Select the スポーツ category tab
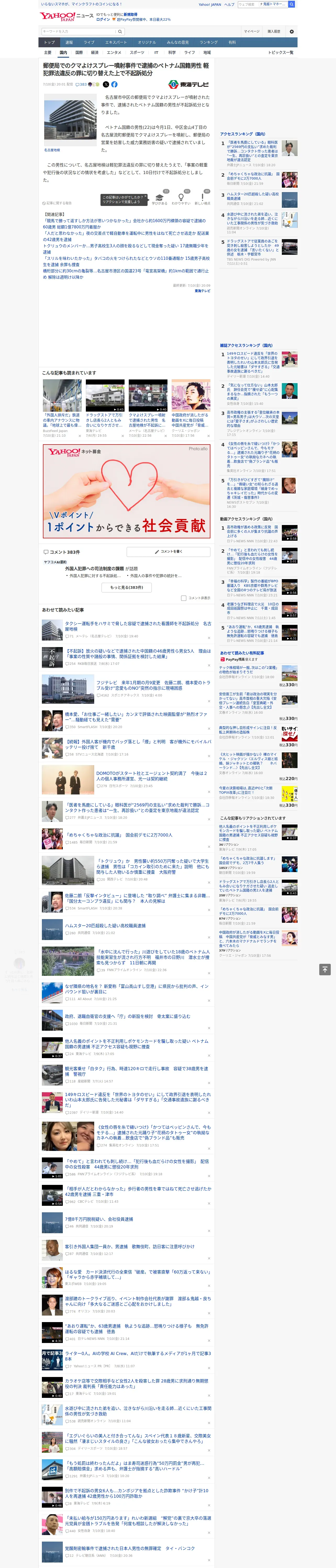Viewport: 336px width, 1568px height. [137, 52]
